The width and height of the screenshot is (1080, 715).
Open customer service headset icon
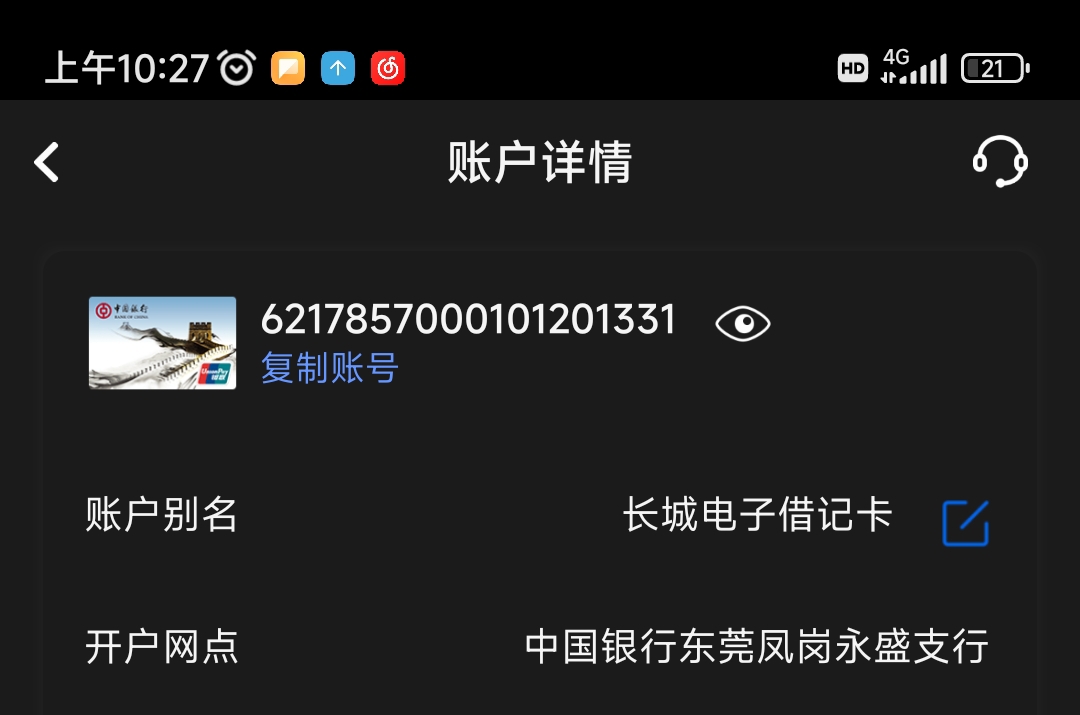point(1000,162)
